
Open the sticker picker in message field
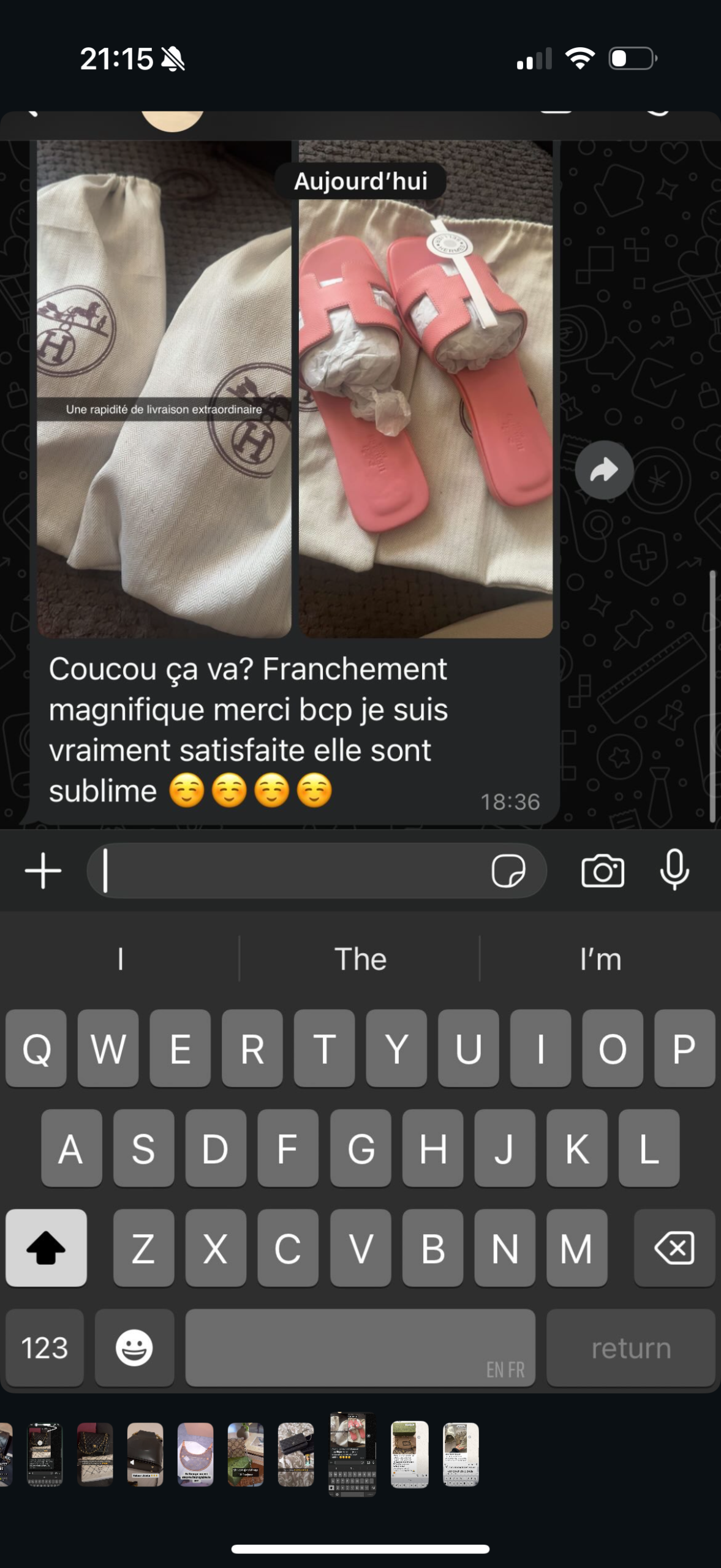[x=508, y=870]
